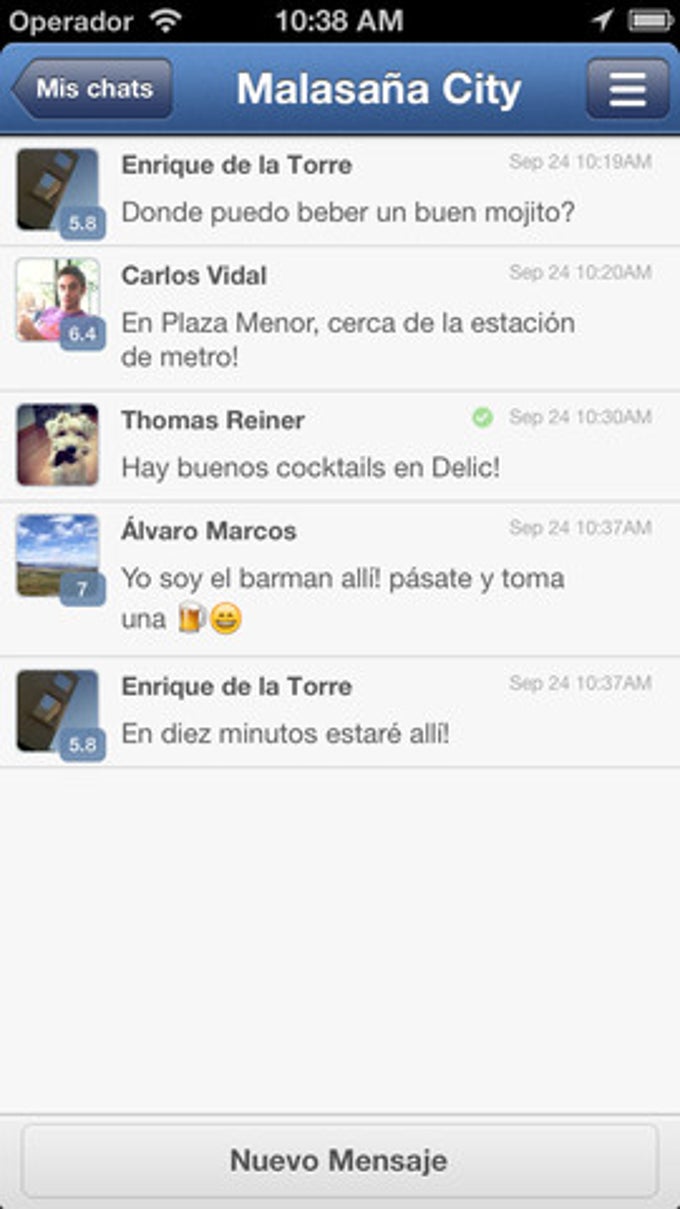The width and height of the screenshot is (680, 1209).
Task: Select Carlos Vidal's Plaza Menor message
Action: (347, 340)
